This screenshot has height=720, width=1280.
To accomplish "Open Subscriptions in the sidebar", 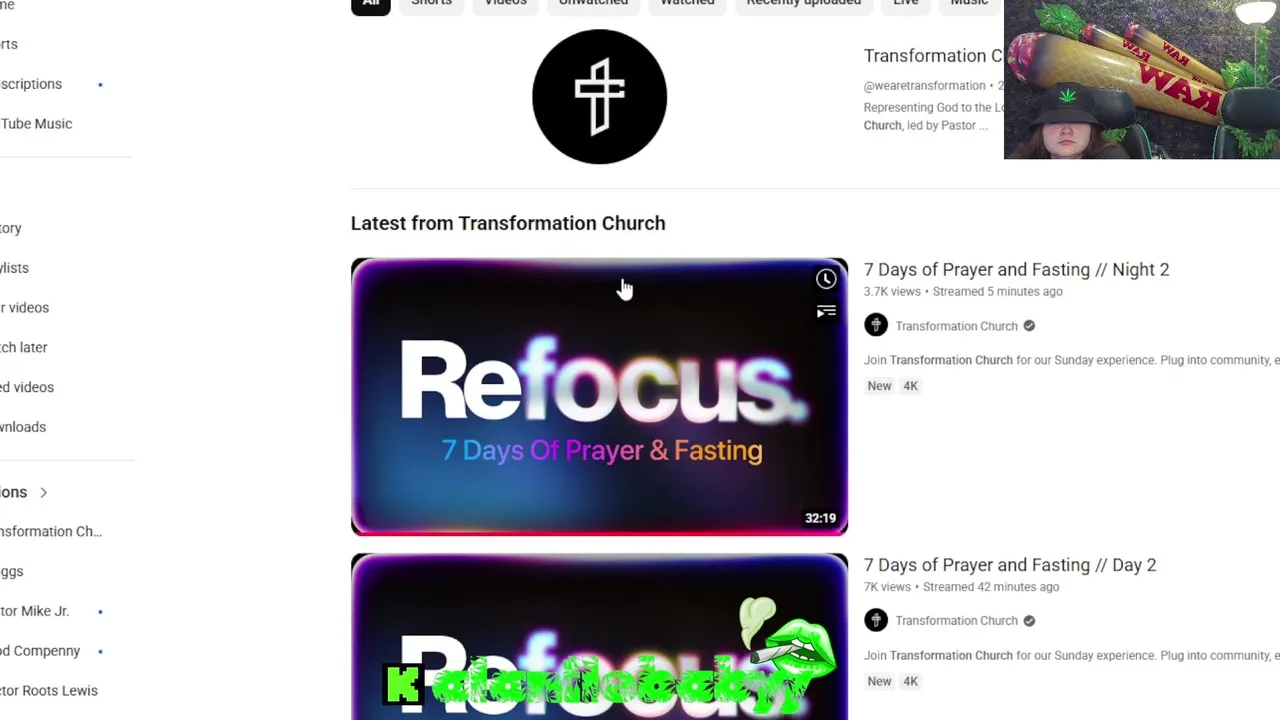I will click(31, 84).
